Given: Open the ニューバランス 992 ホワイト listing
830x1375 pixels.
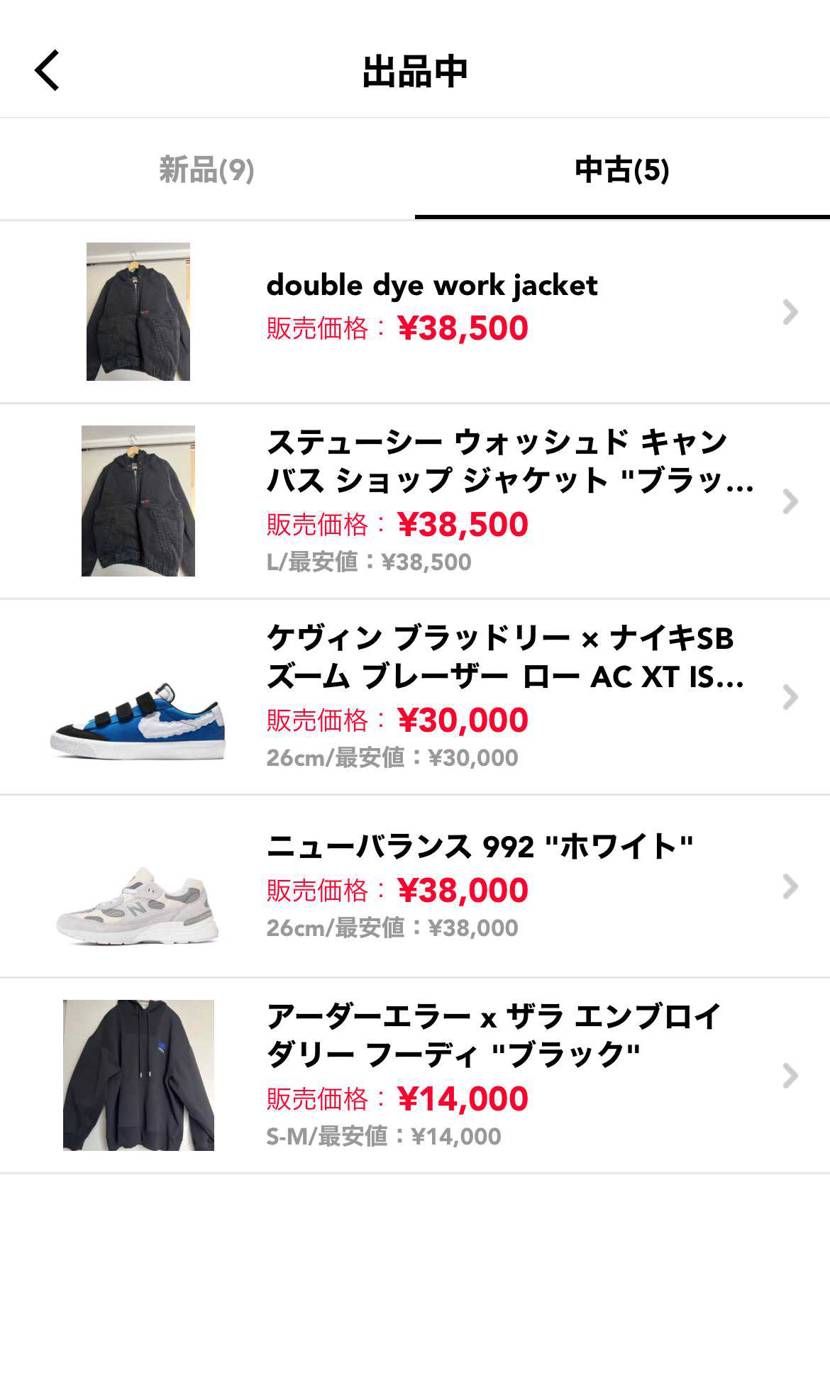Looking at the screenshot, I should click(478, 845).
